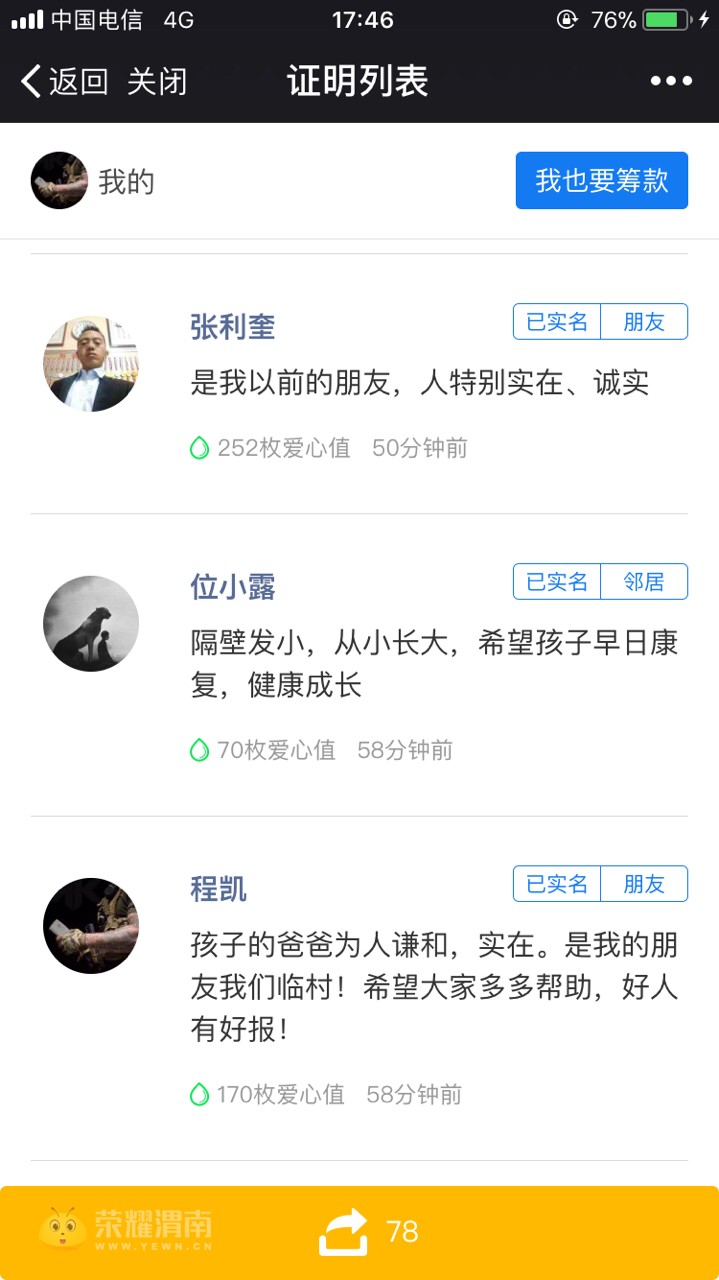719x1280 pixels.
Task: Open 程凯's profile avatar
Action: [x=91, y=926]
